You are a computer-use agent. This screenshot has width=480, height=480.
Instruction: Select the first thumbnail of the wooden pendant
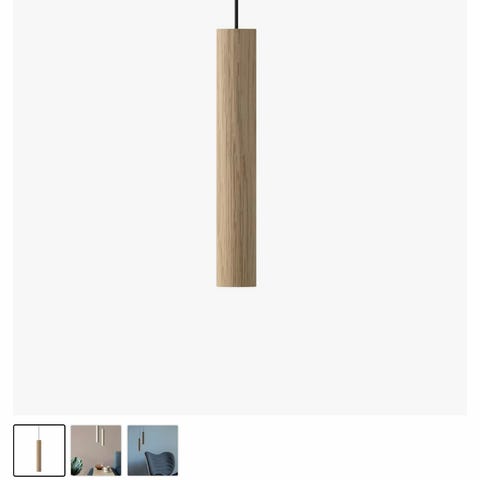39,450
